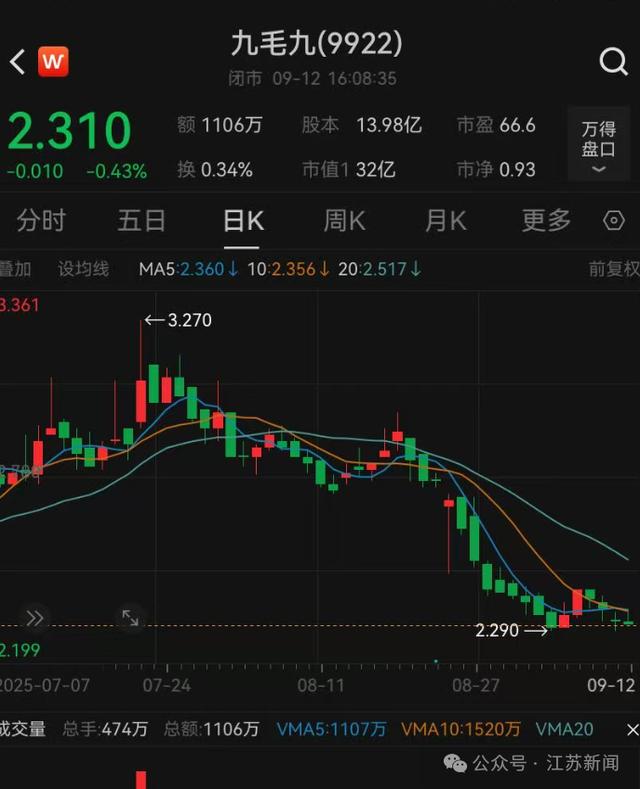Viewport: 640px width, 789px height.
Task: Open the 更多 chart period options
Action: click(546, 220)
